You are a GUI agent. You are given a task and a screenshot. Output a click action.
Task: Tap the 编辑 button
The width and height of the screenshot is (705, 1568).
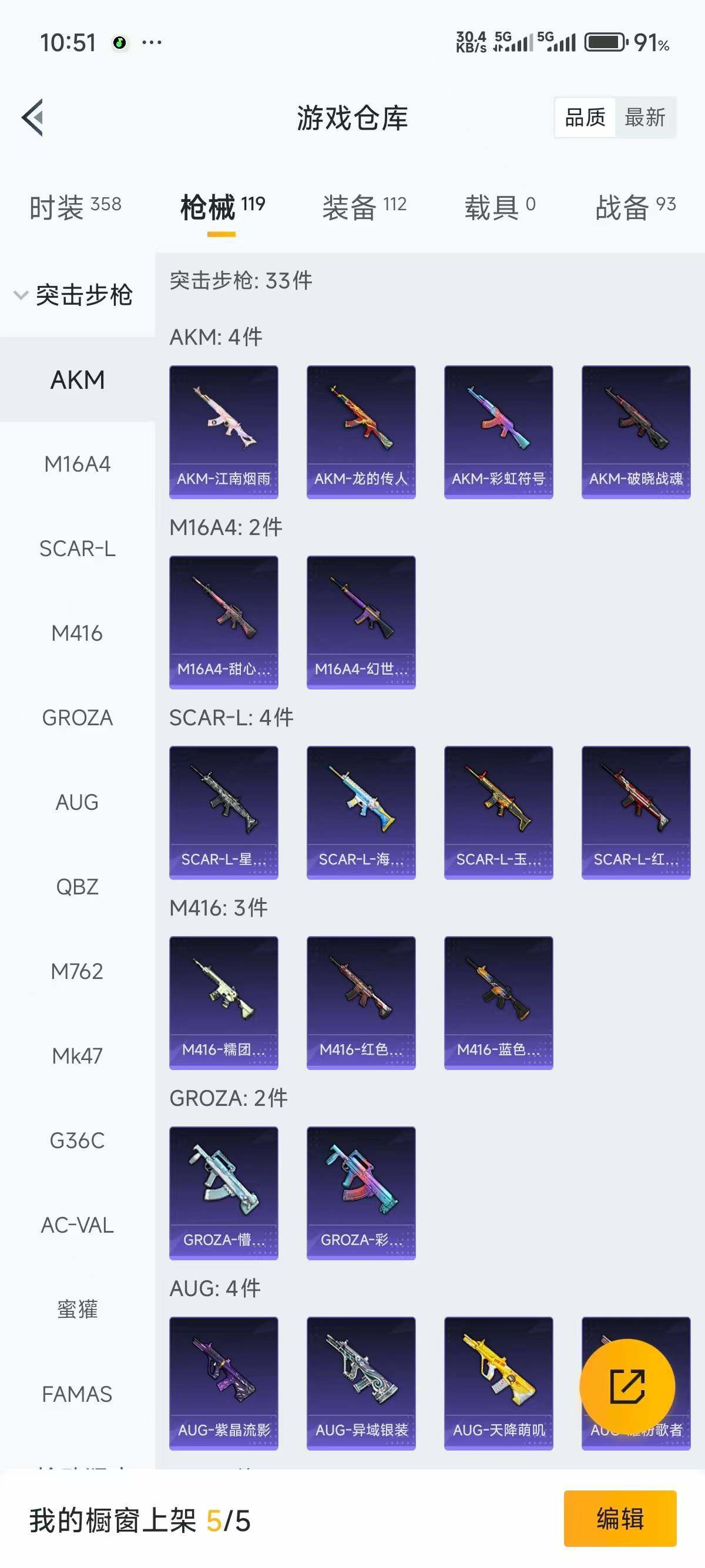coord(620,1519)
